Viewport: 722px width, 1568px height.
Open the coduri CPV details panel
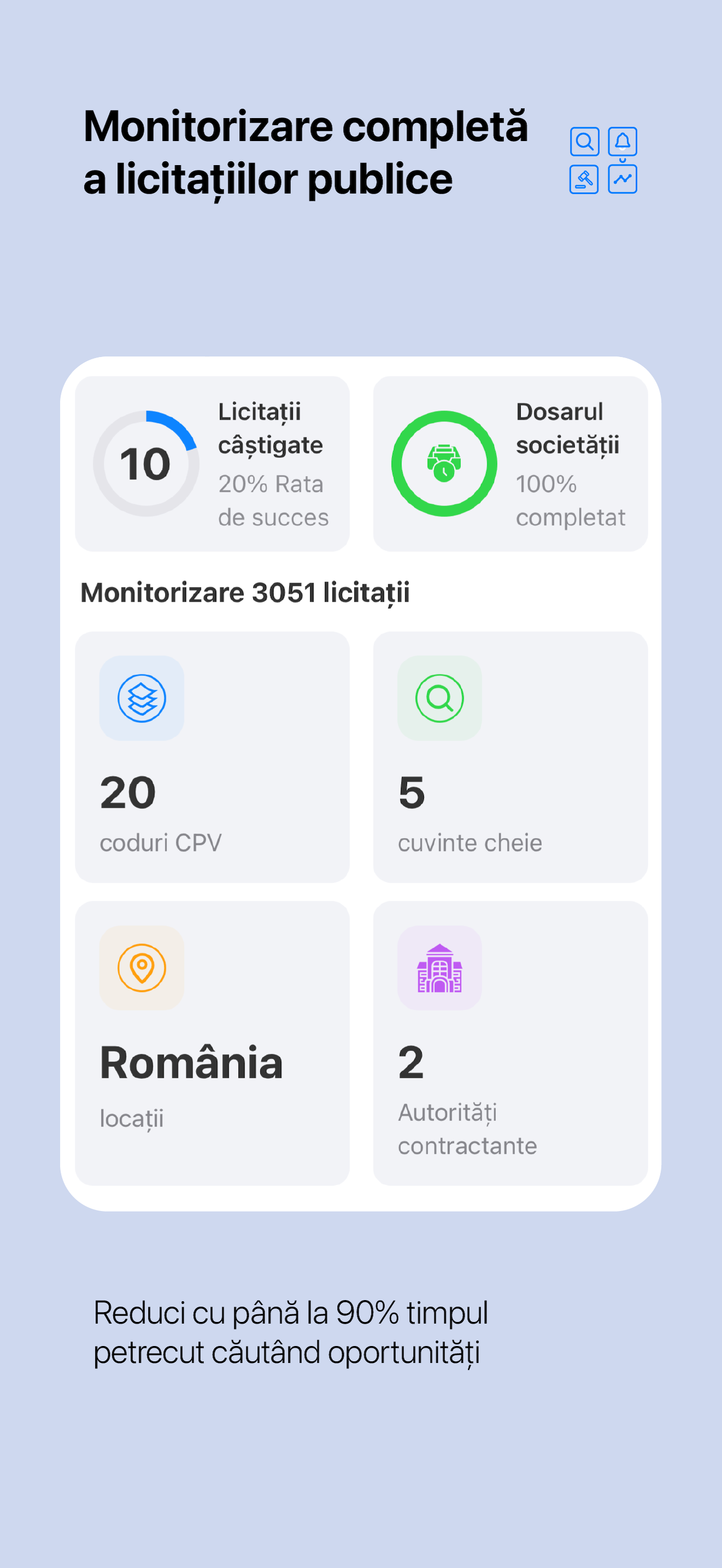(x=212, y=758)
